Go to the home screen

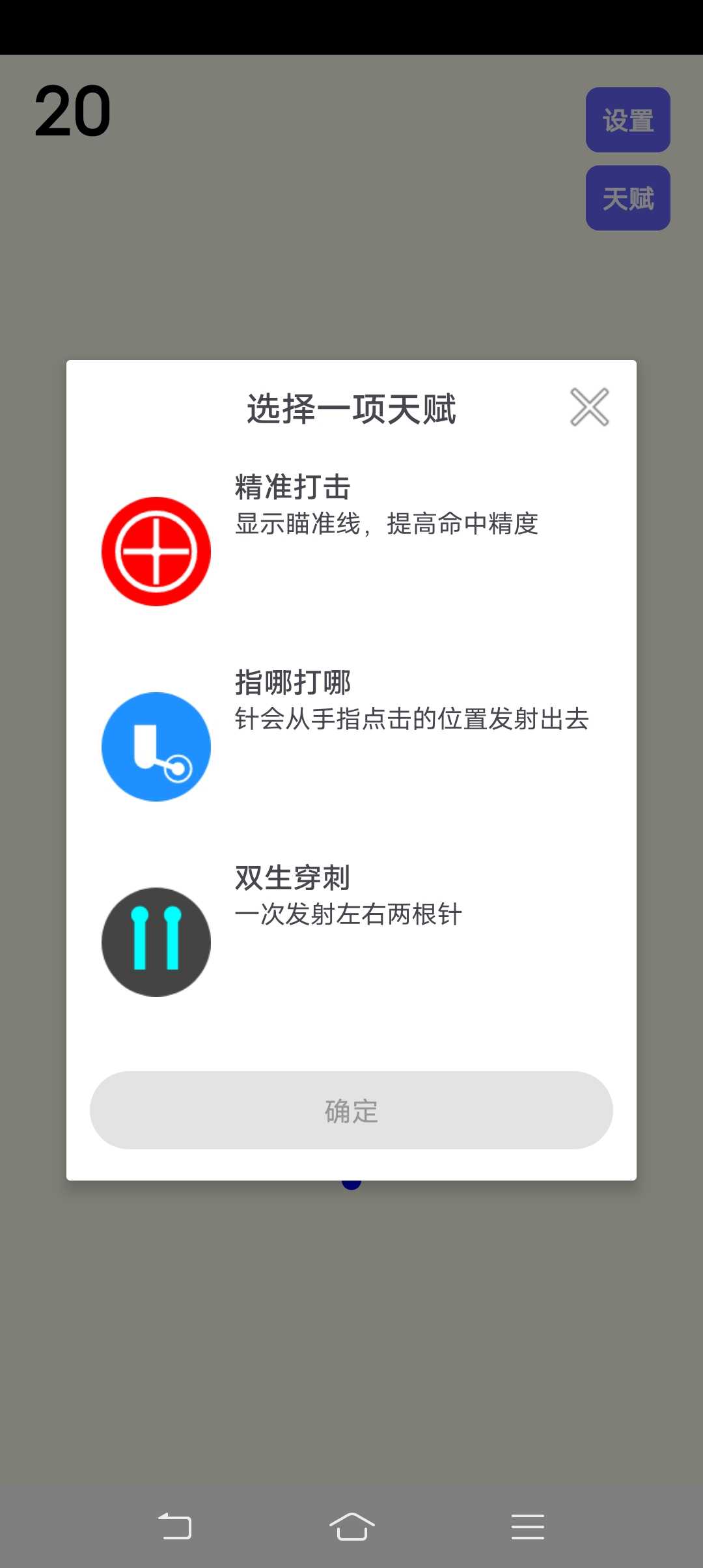351,1526
